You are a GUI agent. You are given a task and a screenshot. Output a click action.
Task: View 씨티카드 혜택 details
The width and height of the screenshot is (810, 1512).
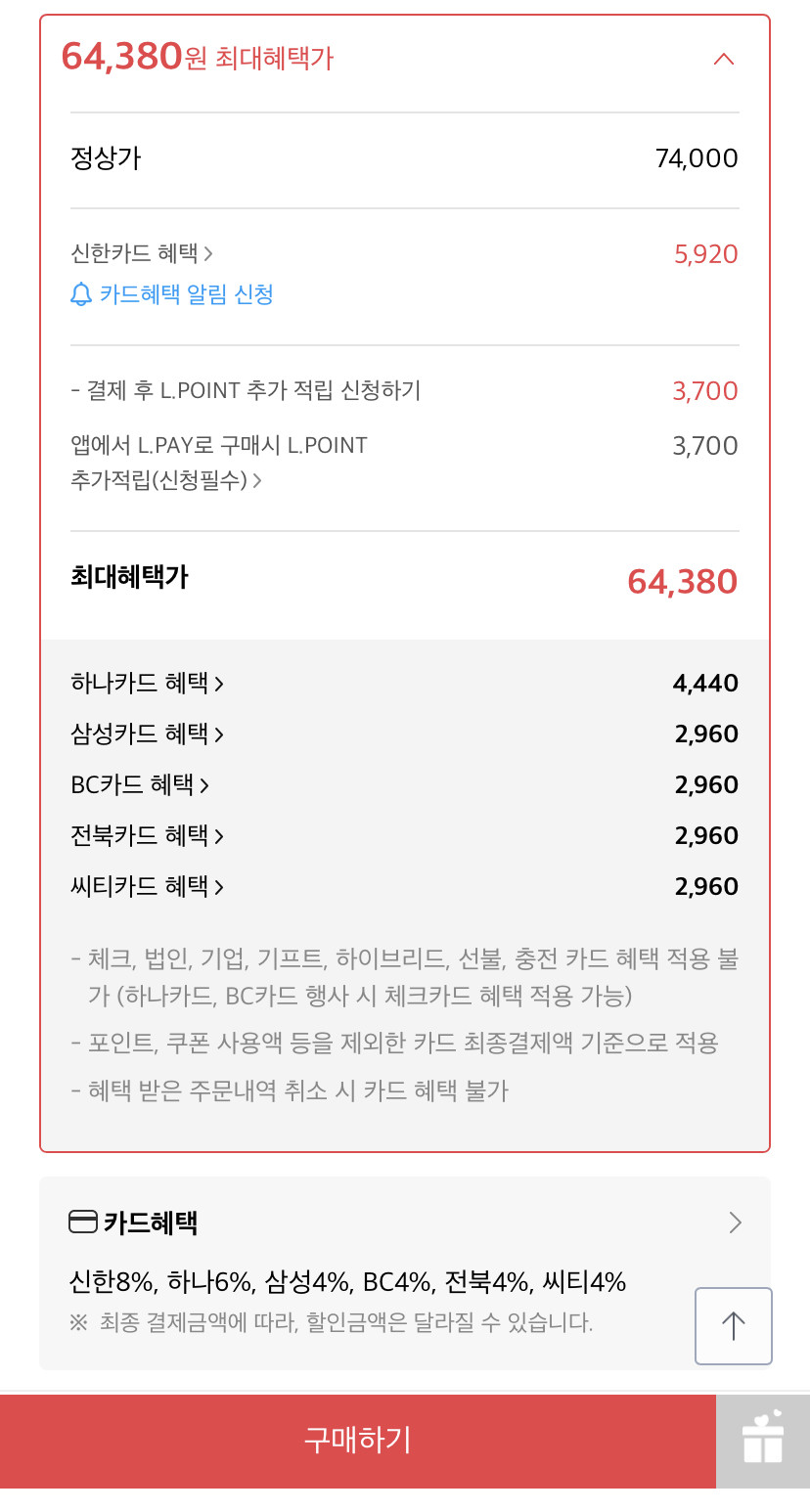[148, 886]
